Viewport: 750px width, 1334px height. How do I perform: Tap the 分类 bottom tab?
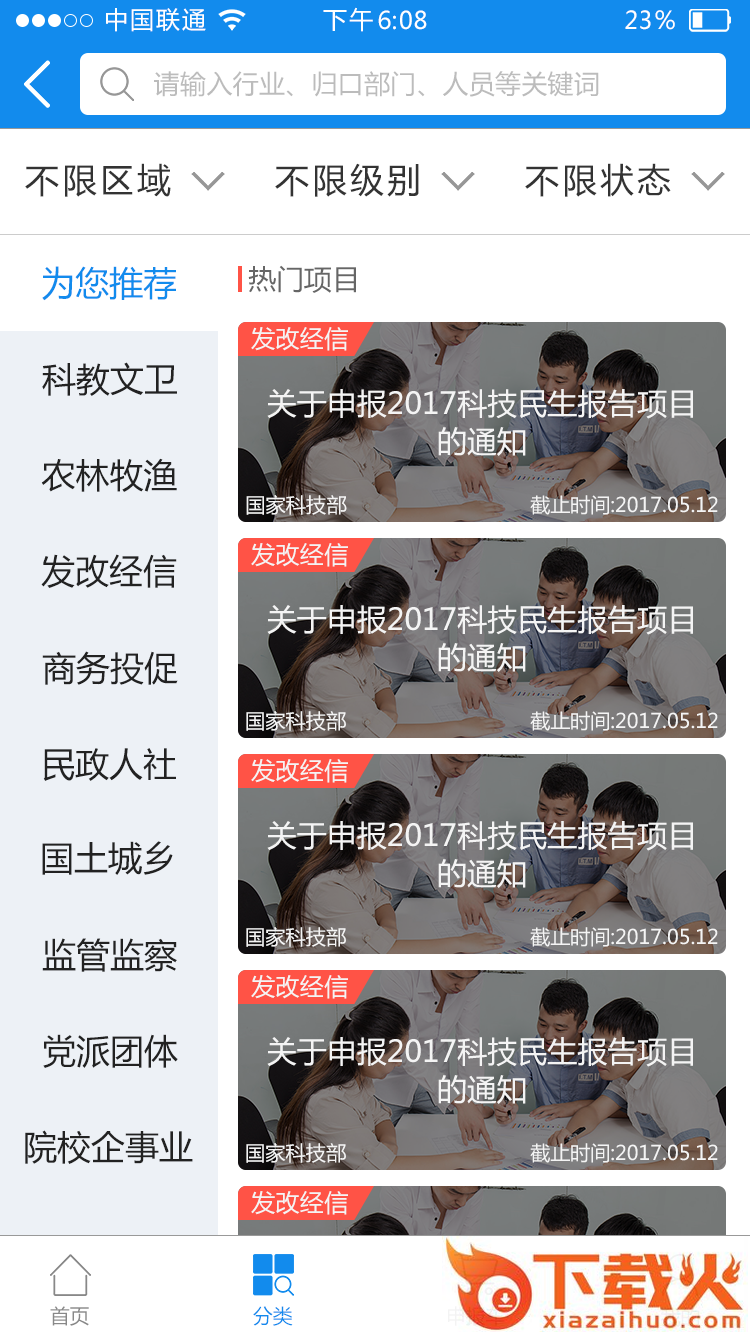(273, 1290)
